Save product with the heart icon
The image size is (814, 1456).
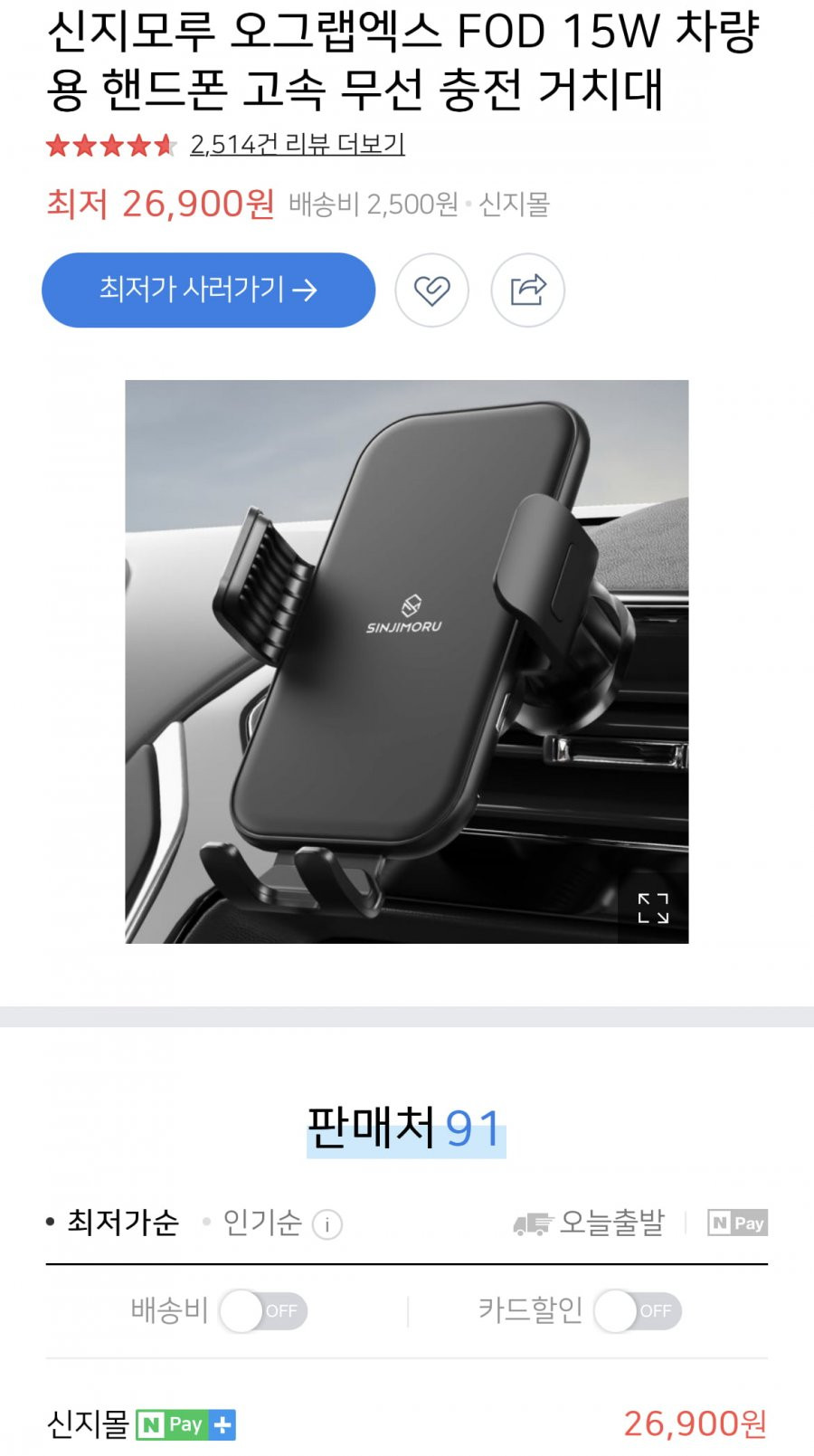coord(432,290)
